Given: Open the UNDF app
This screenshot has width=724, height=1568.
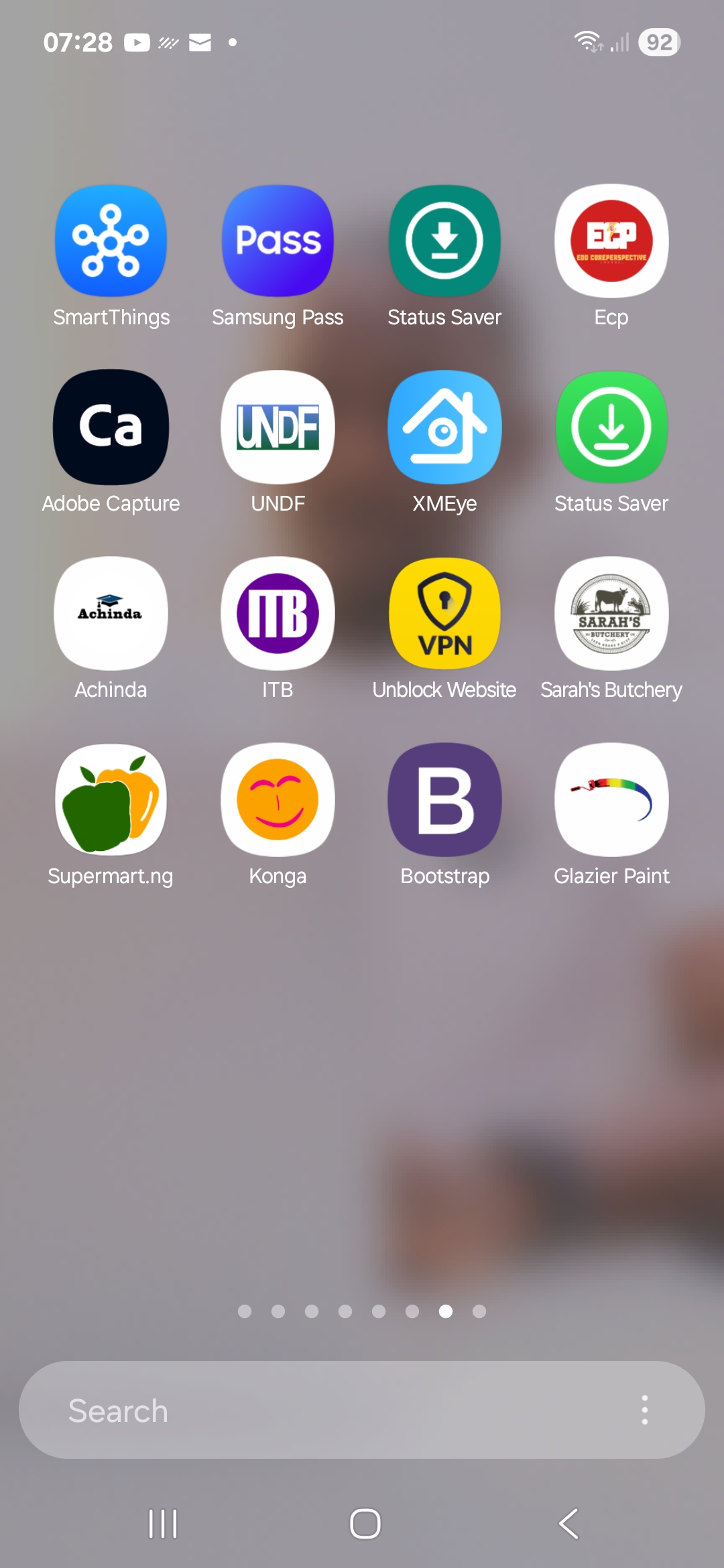Looking at the screenshot, I should [278, 428].
